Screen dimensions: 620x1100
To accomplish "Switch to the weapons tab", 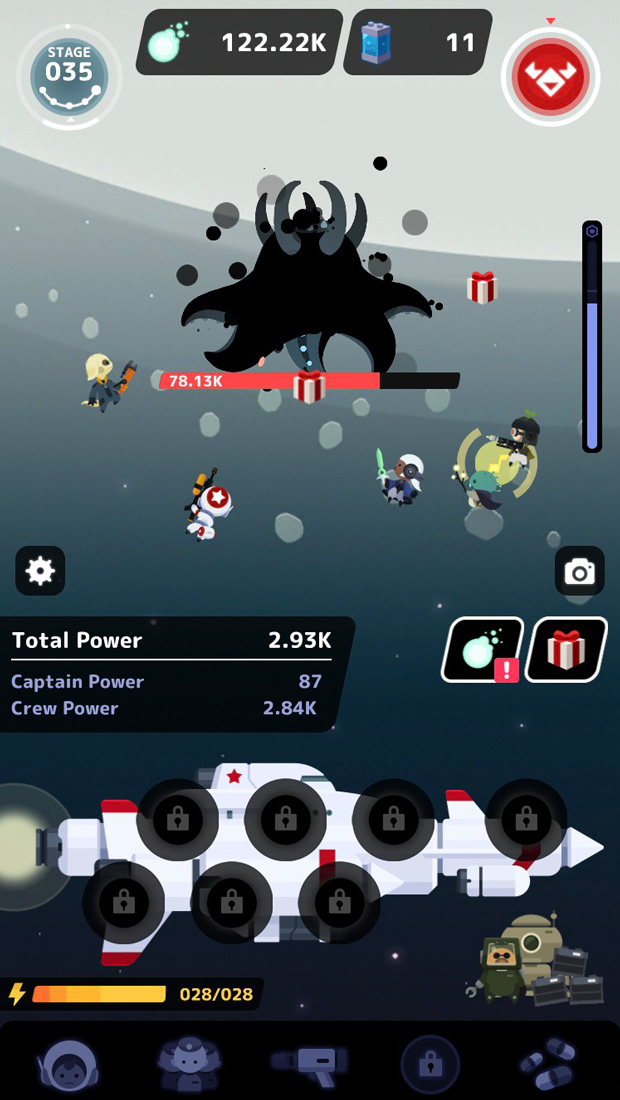I will (x=310, y=1063).
